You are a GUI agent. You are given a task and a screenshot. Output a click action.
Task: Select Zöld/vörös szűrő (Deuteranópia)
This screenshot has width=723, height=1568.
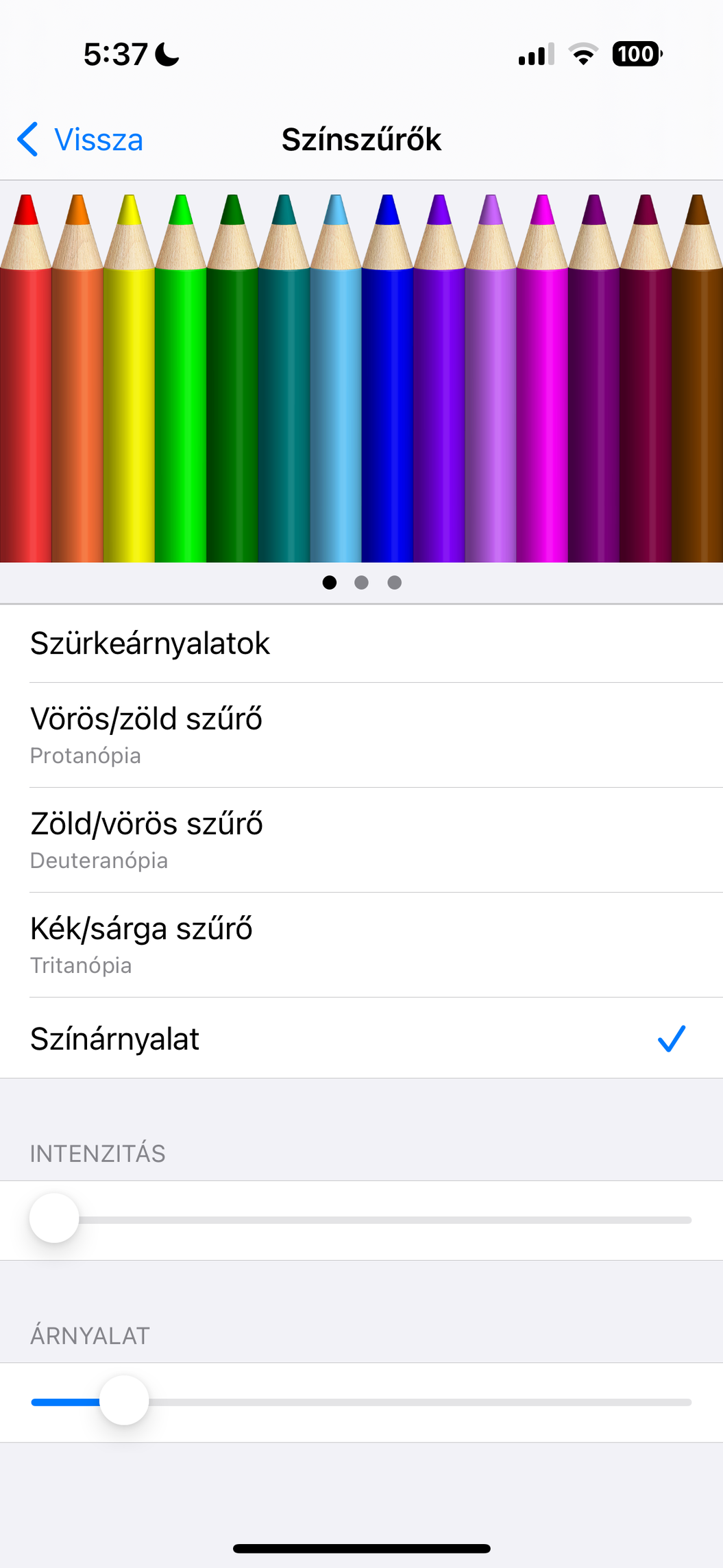(361, 840)
